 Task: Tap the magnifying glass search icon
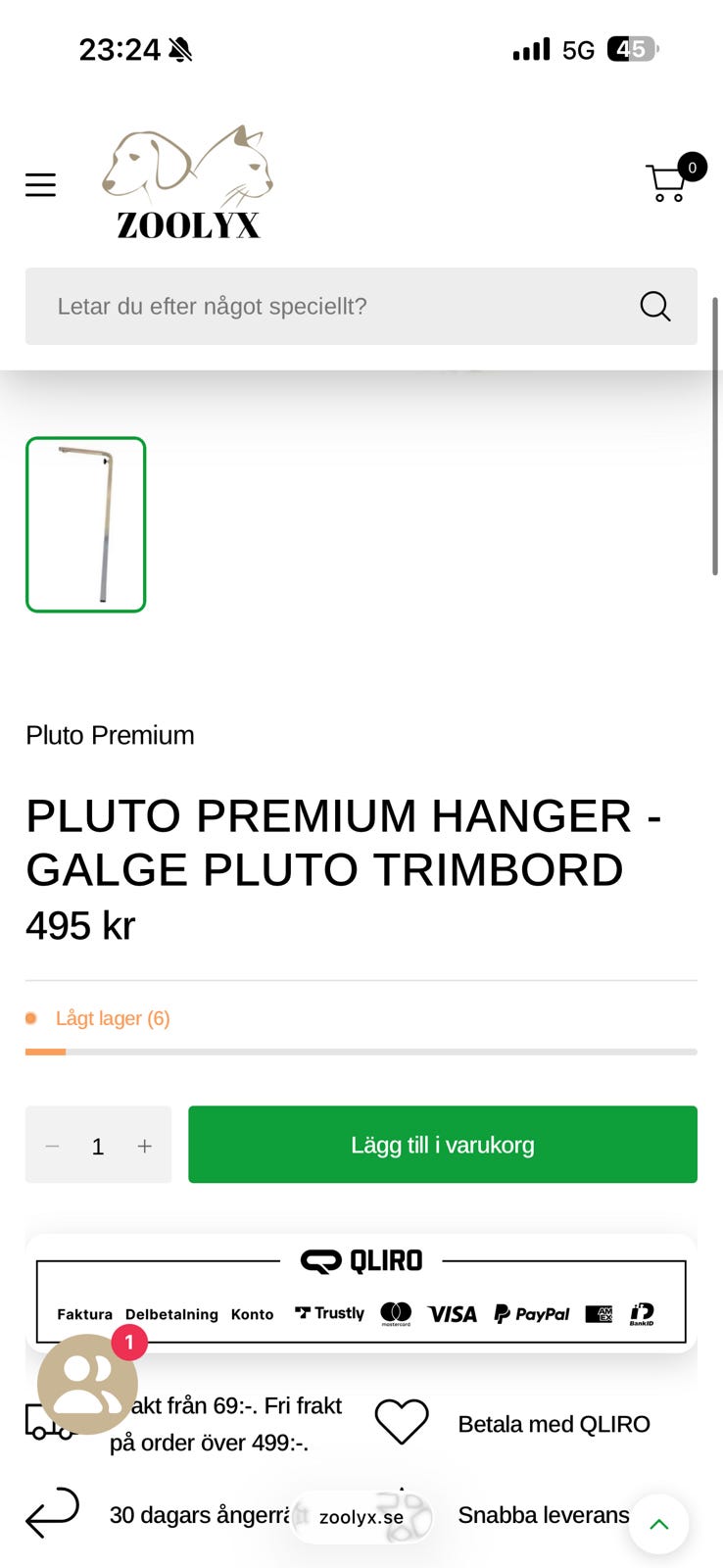click(654, 307)
